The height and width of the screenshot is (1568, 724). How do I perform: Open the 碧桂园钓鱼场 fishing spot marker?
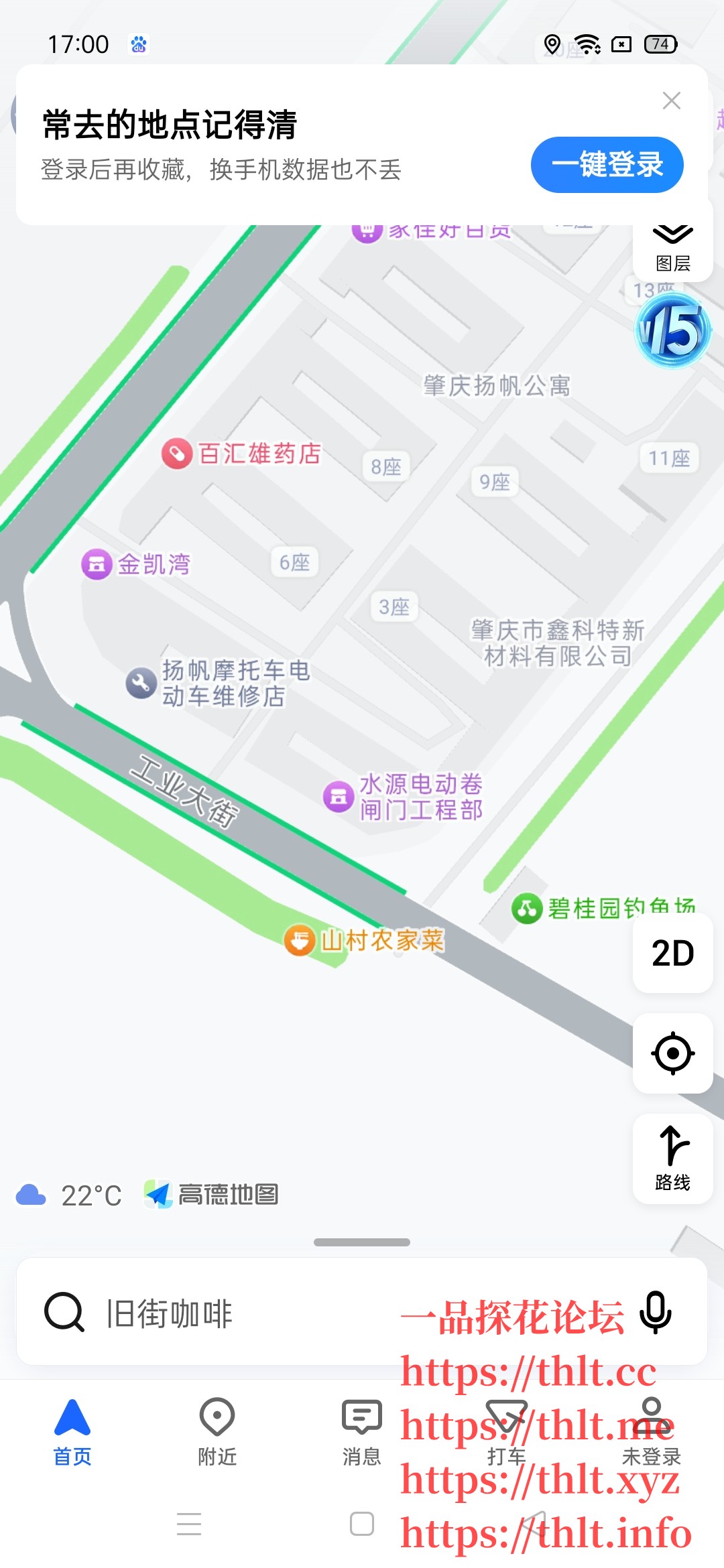pyautogui.click(x=527, y=909)
